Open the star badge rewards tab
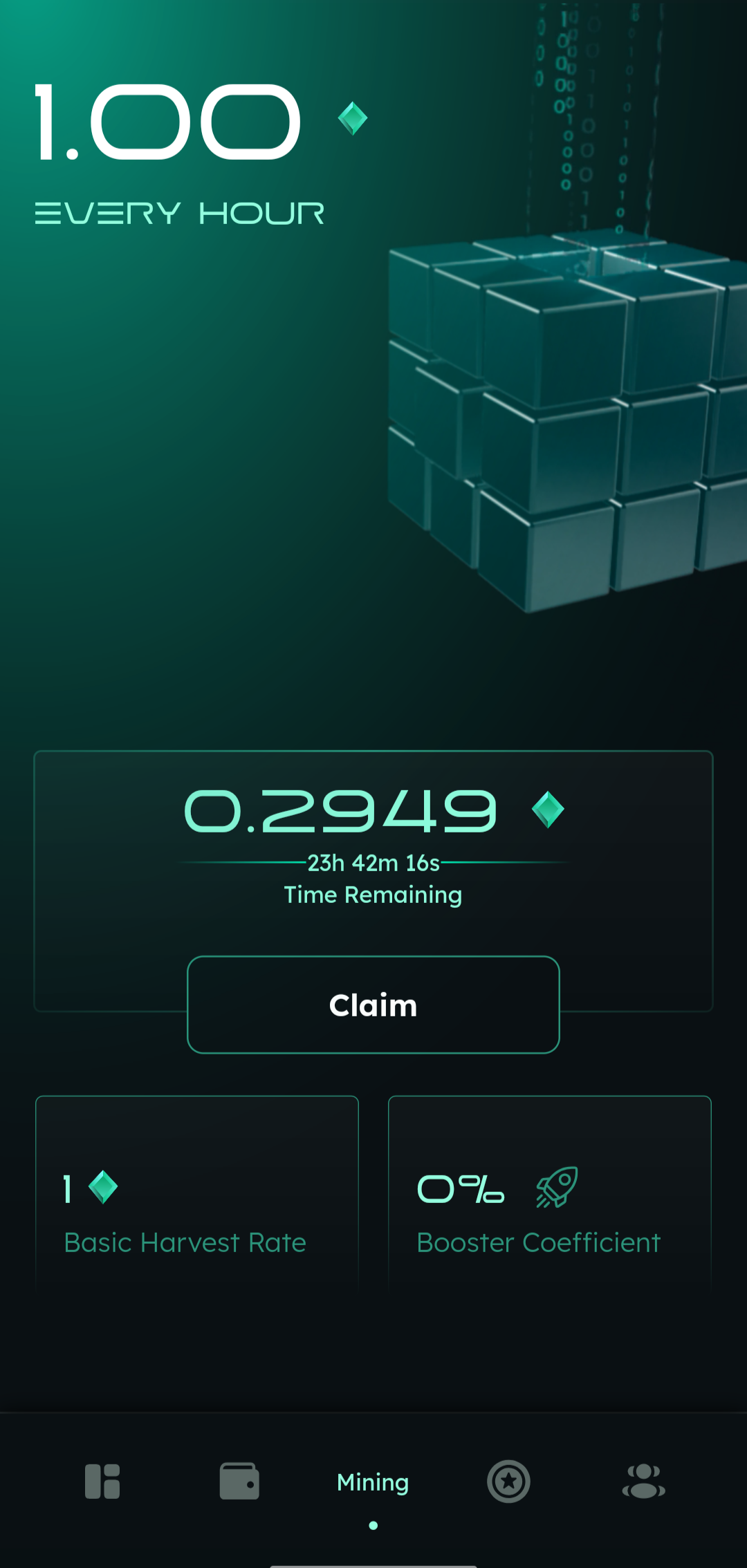The width and height of the screenshot is (747, 1568). (x=508, y=1482)
